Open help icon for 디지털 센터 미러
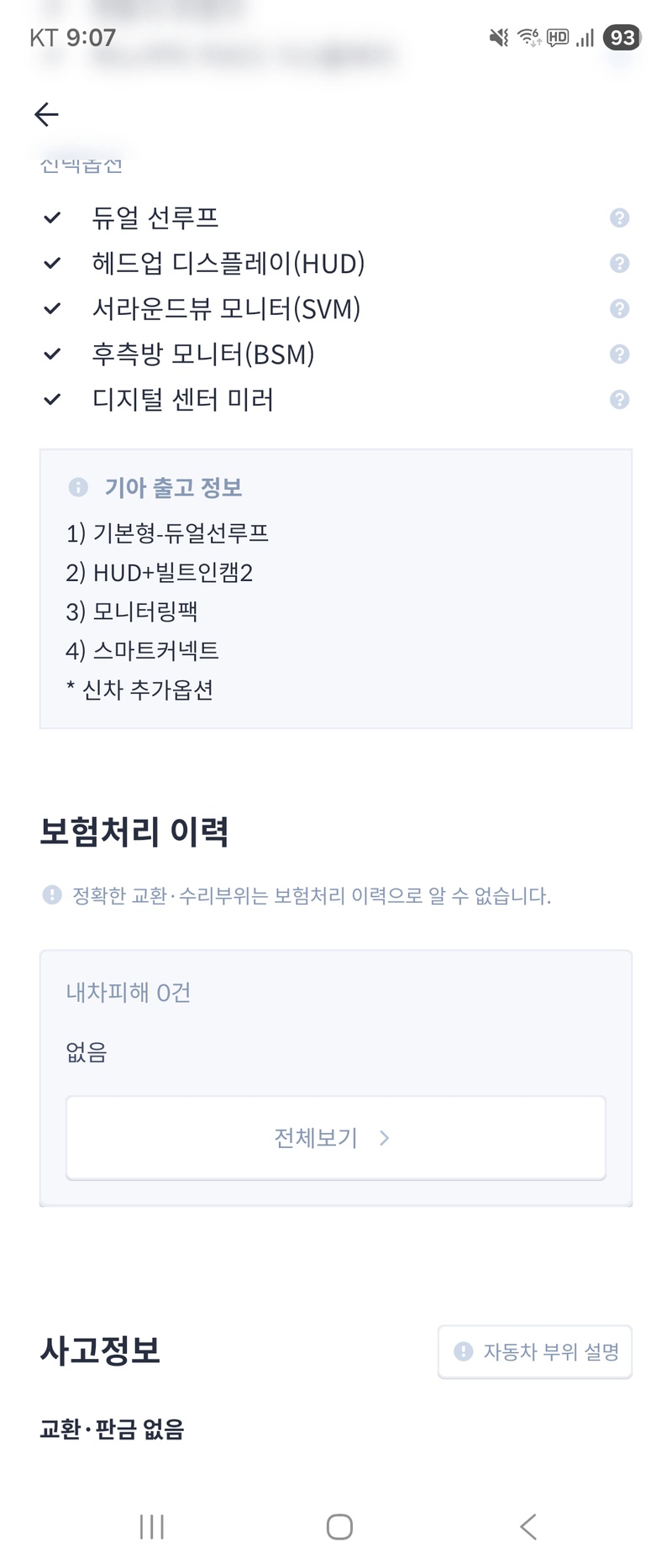 coord(619,400)
